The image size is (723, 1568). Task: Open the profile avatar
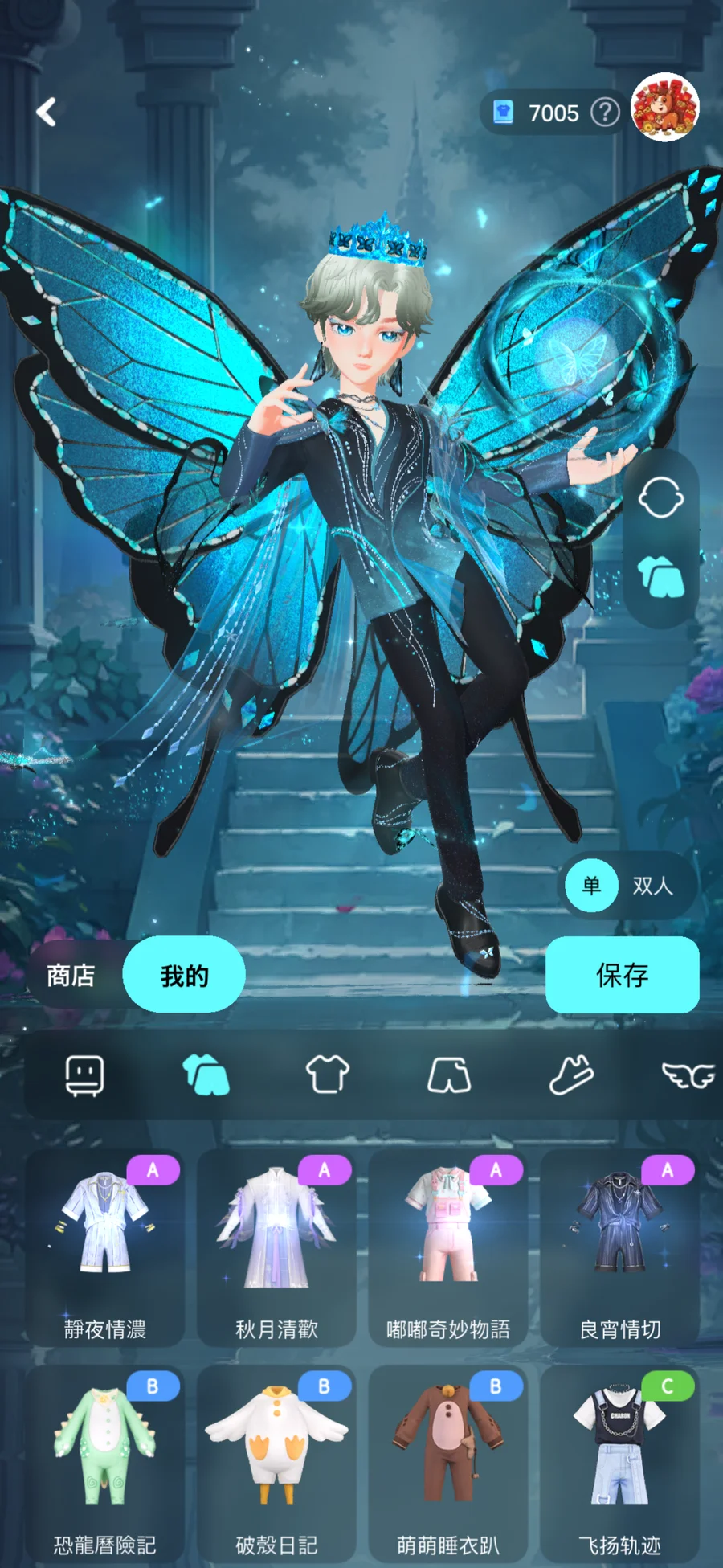point(664,108)
